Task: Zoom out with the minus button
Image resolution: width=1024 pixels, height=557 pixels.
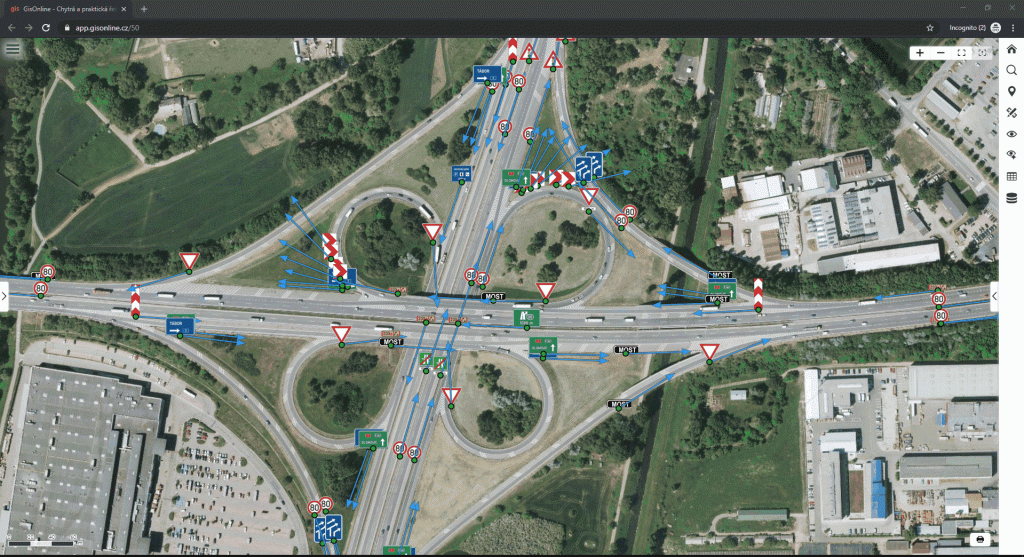Action: coord(940,52)
